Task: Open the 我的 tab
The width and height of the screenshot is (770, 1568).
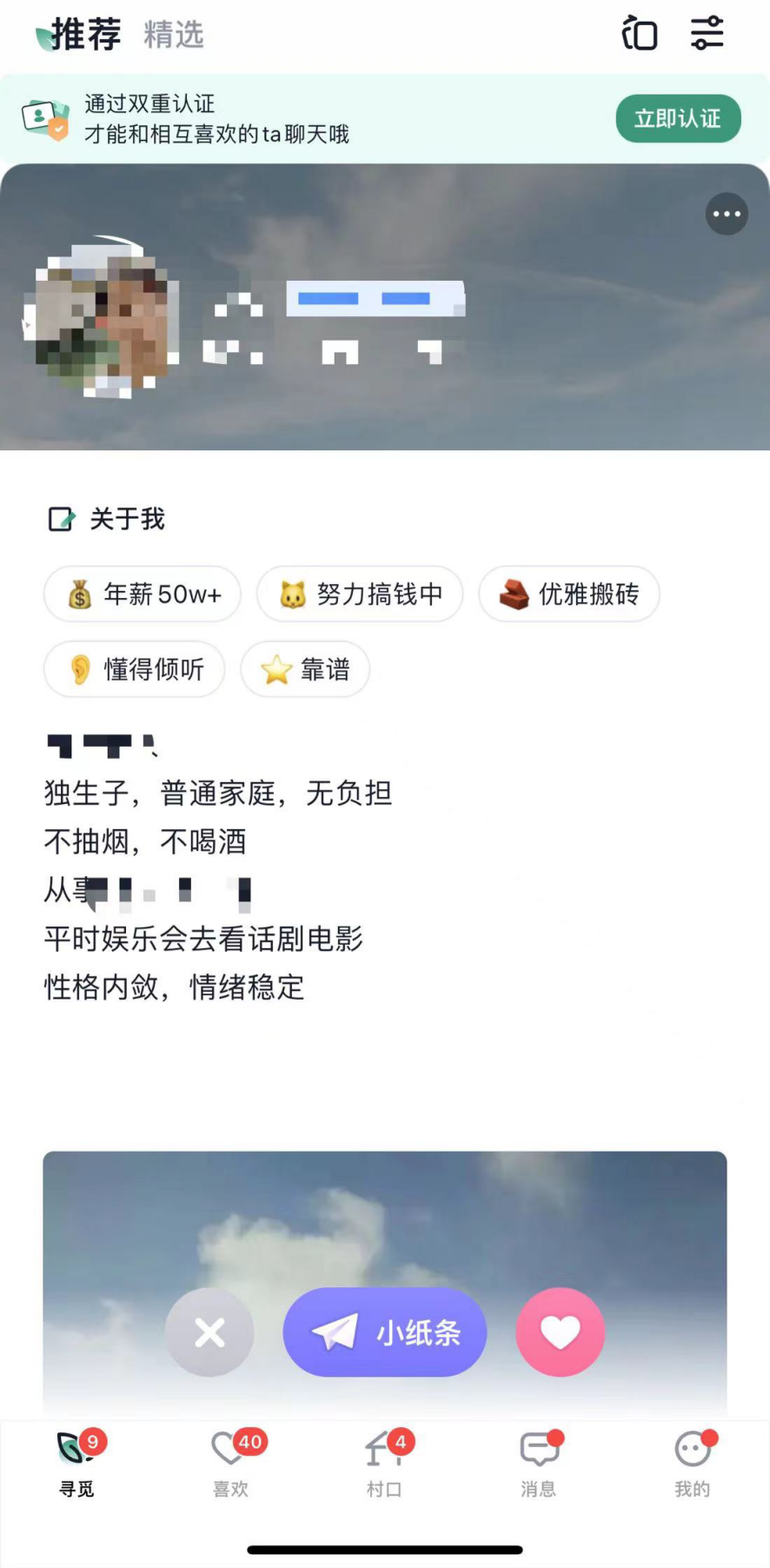Action: point(693,1465)
